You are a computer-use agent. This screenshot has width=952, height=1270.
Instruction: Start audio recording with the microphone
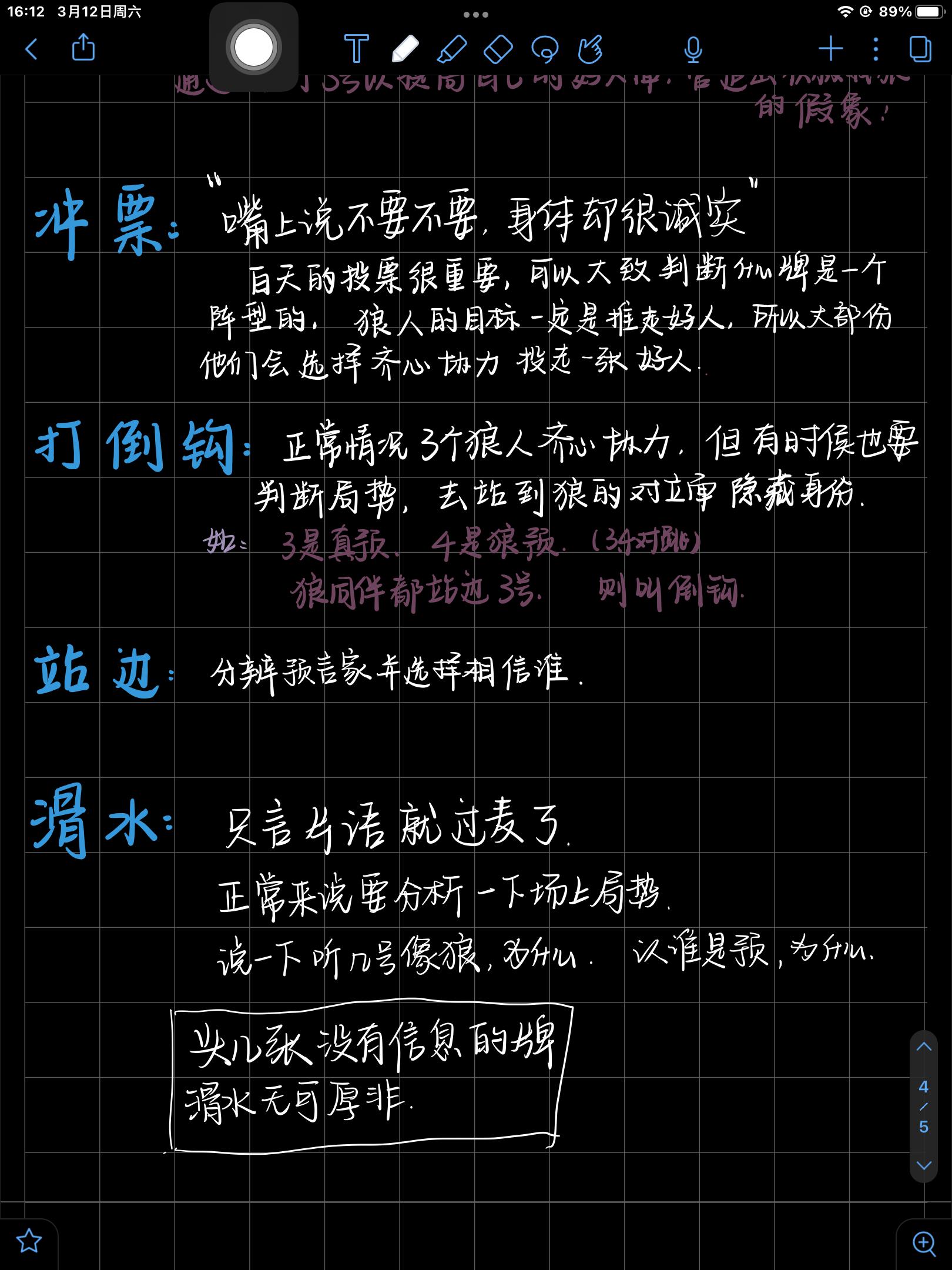click(693, 49)
